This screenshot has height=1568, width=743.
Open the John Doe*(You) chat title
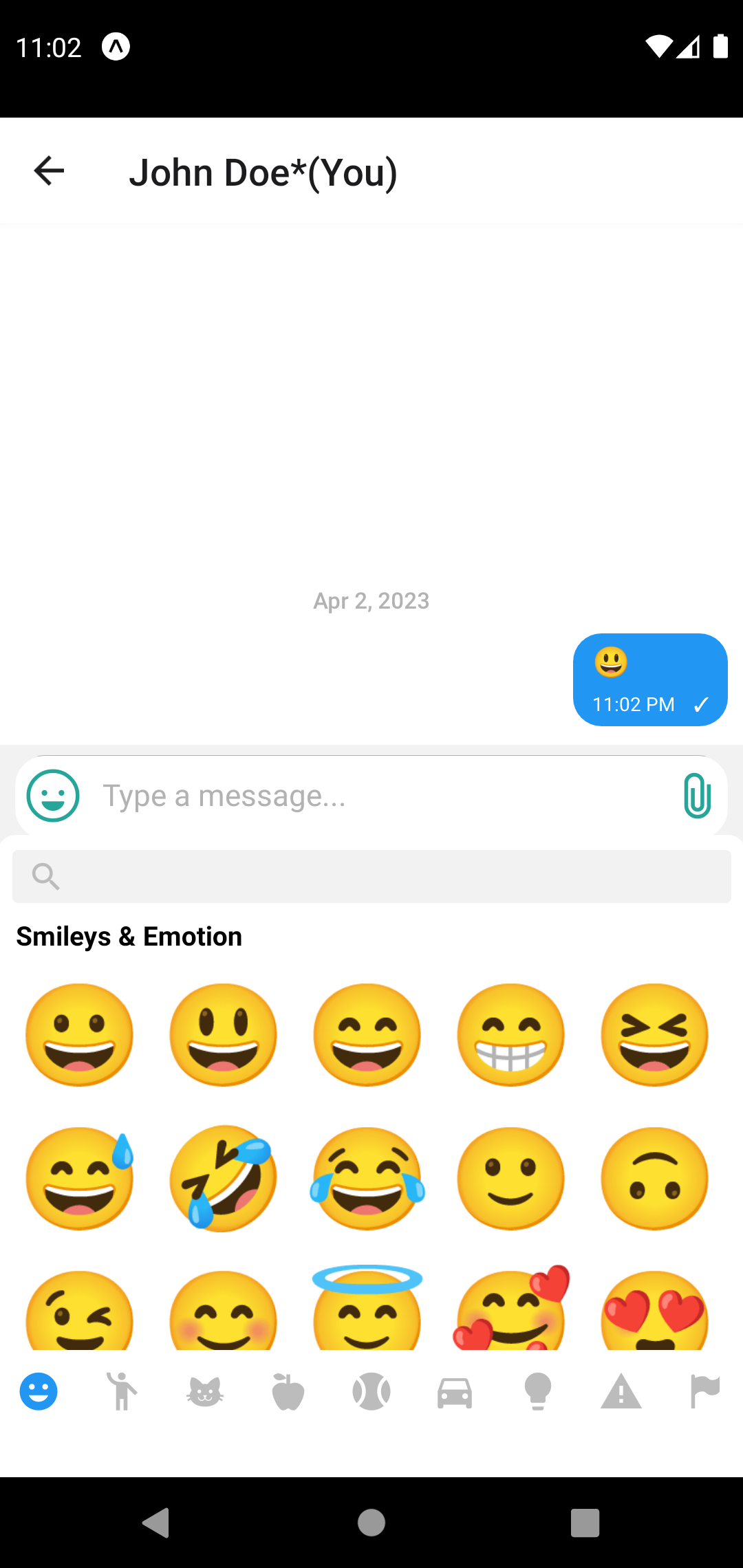point(265,172)
